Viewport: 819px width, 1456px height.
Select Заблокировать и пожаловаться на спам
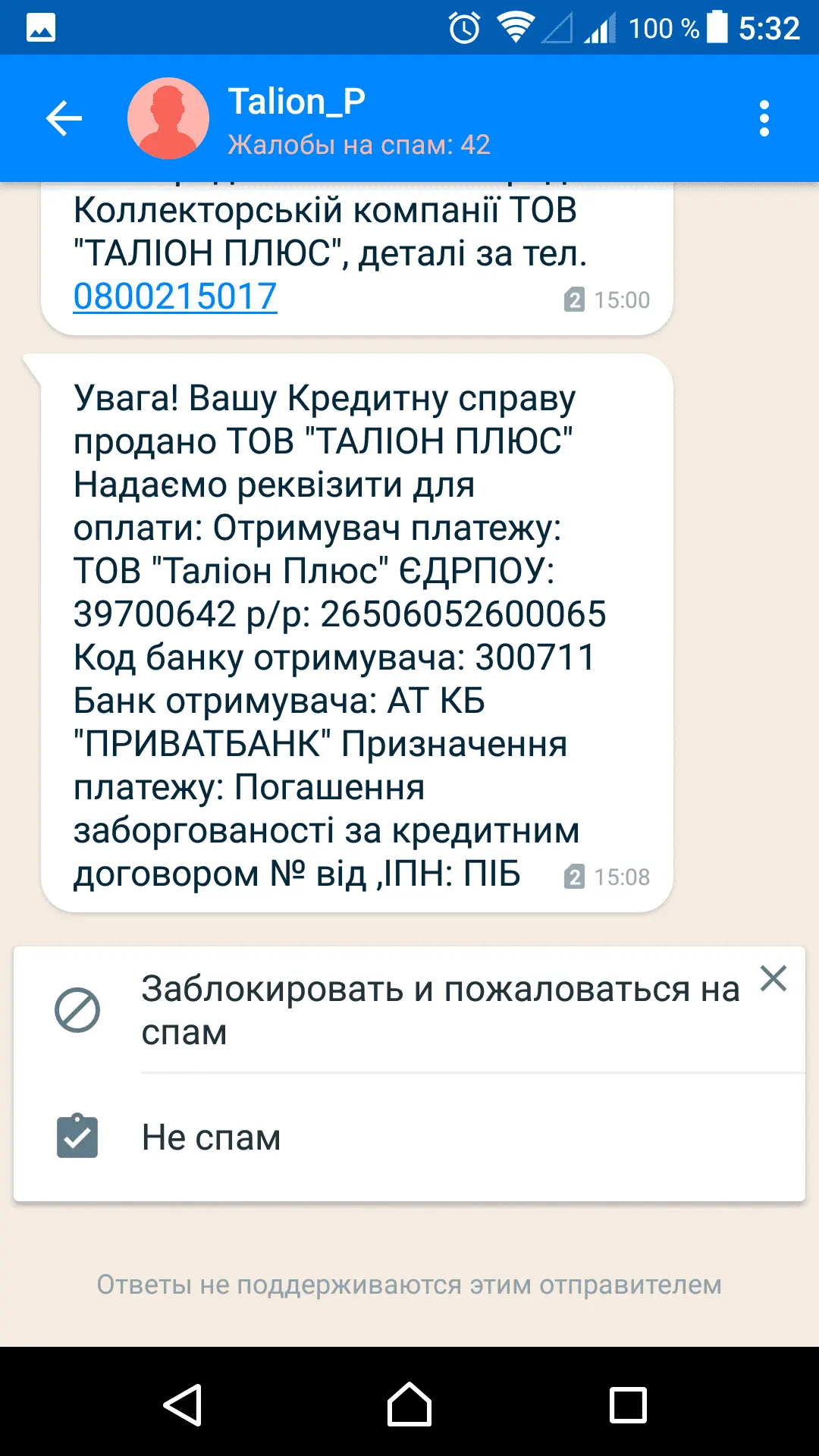[440, 1010]
